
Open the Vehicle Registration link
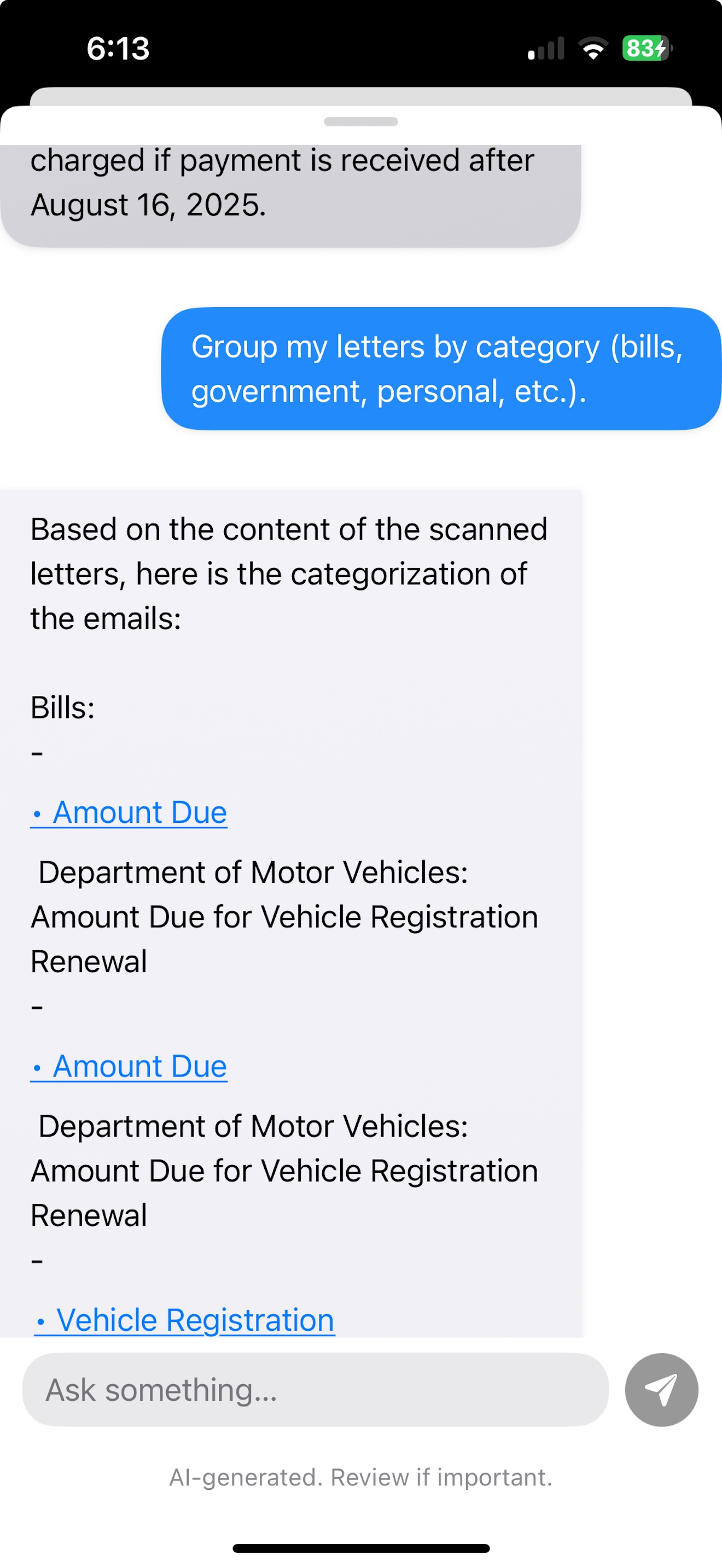[184, 1320]
